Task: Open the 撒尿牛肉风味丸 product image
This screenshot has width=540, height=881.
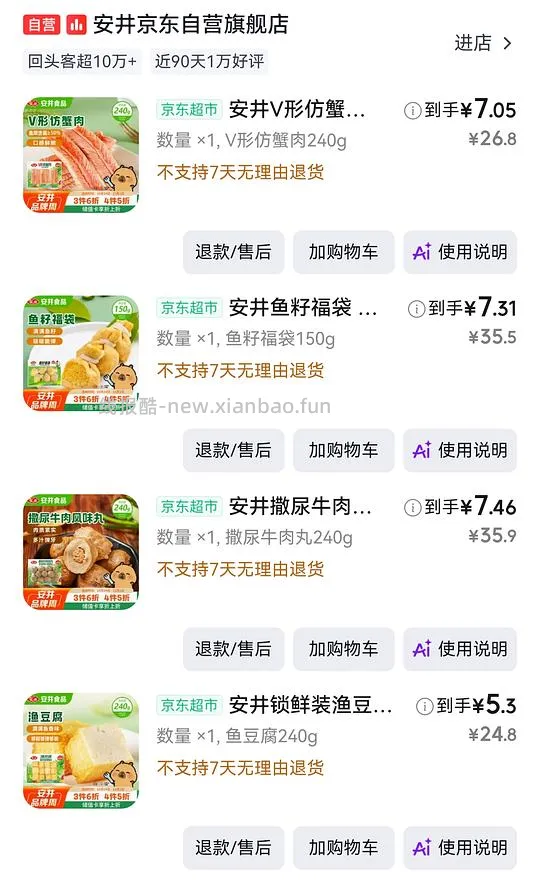Action: [x=81, y=552]
